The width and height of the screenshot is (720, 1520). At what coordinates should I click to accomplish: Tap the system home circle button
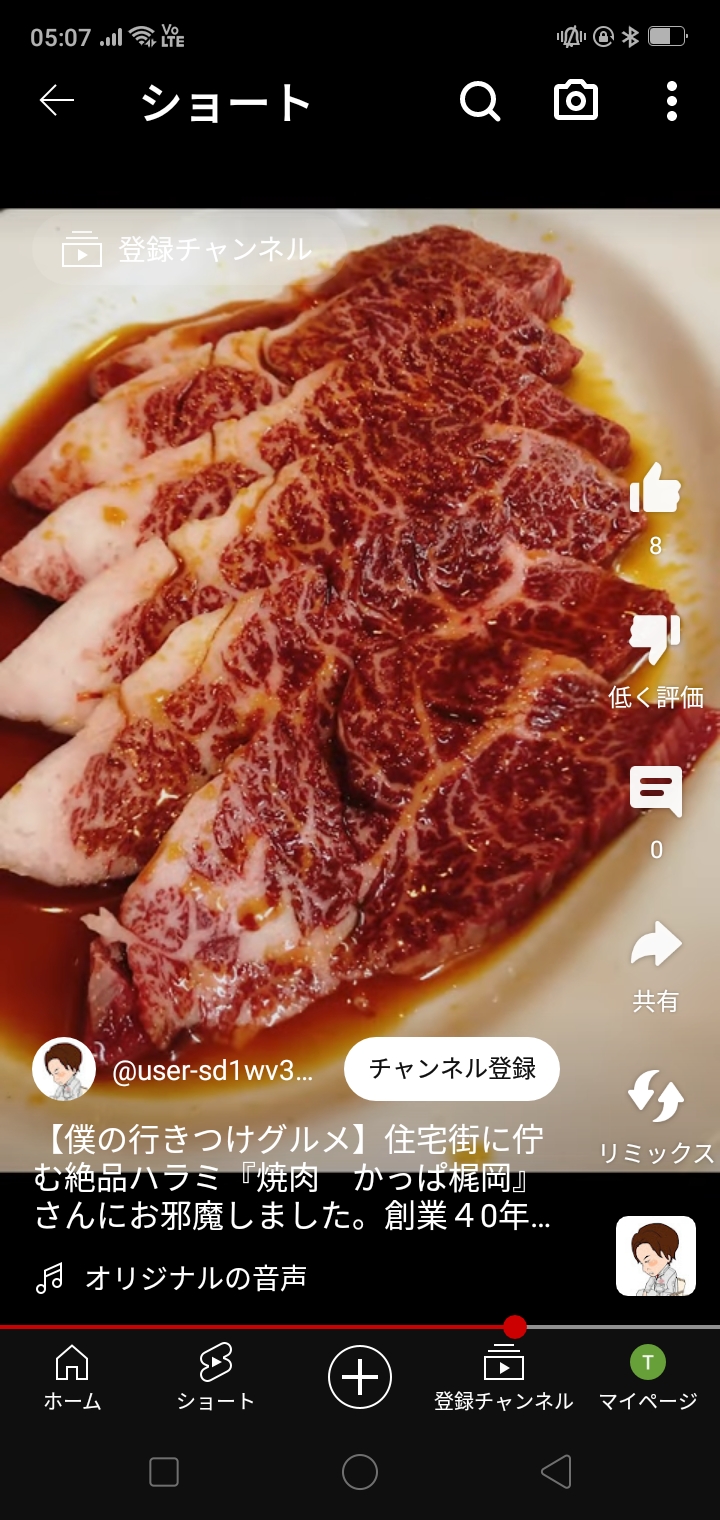360,1472
